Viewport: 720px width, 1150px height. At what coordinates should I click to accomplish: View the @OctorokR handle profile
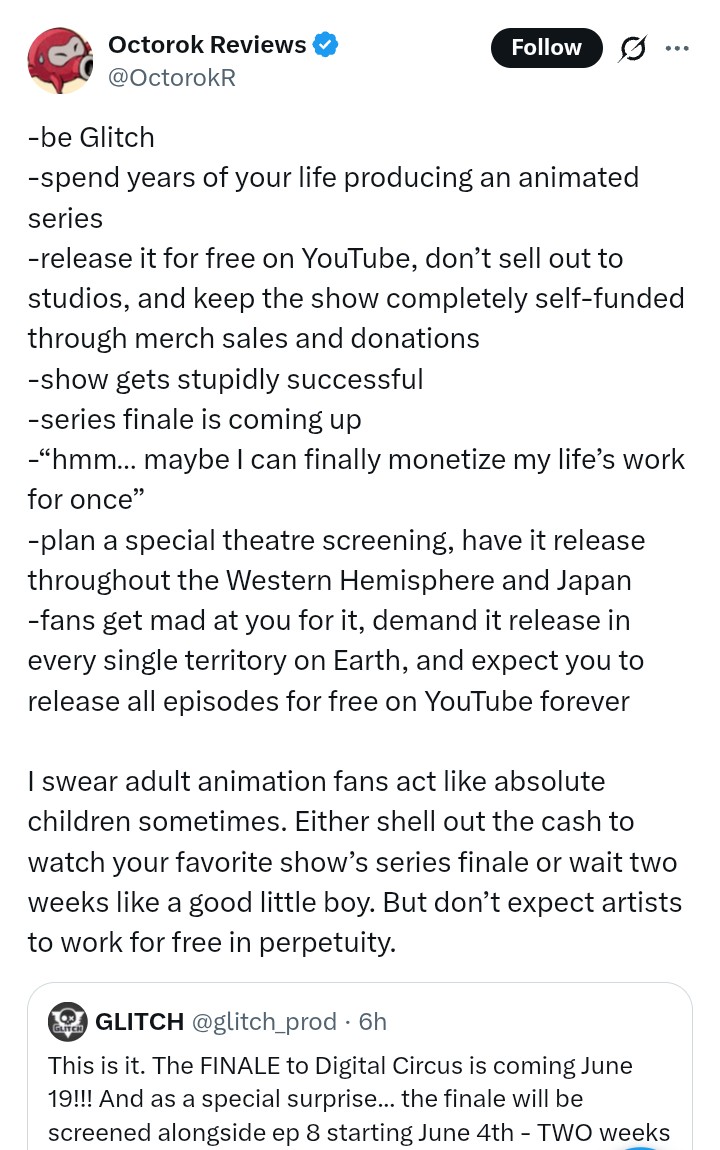[x=171, y=77]
